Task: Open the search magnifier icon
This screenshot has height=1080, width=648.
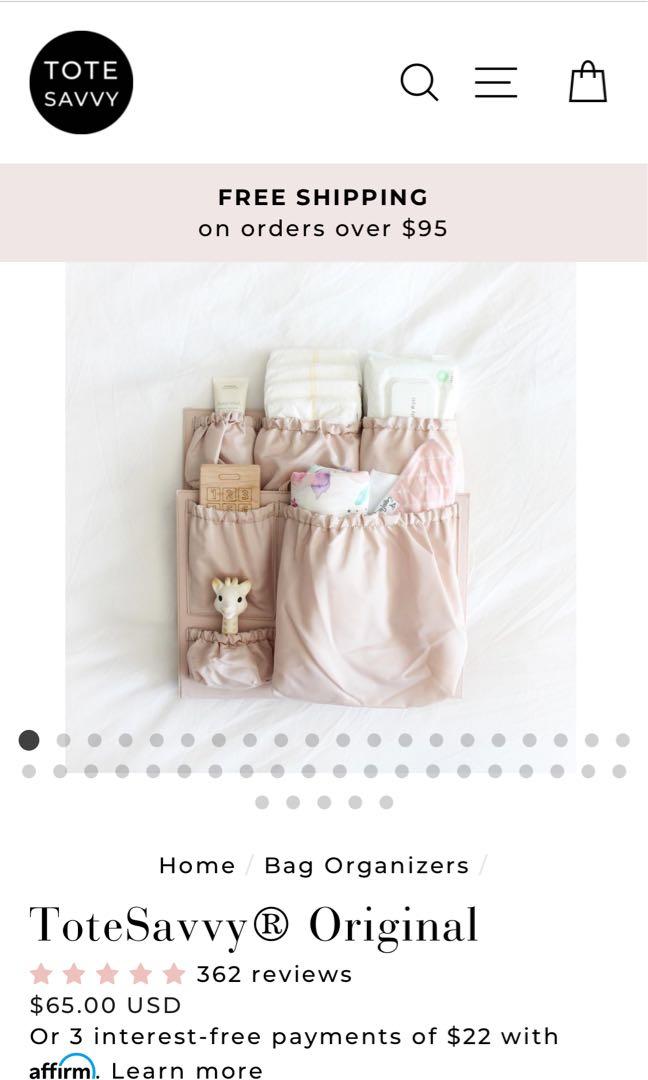Action: pos(419,82)
